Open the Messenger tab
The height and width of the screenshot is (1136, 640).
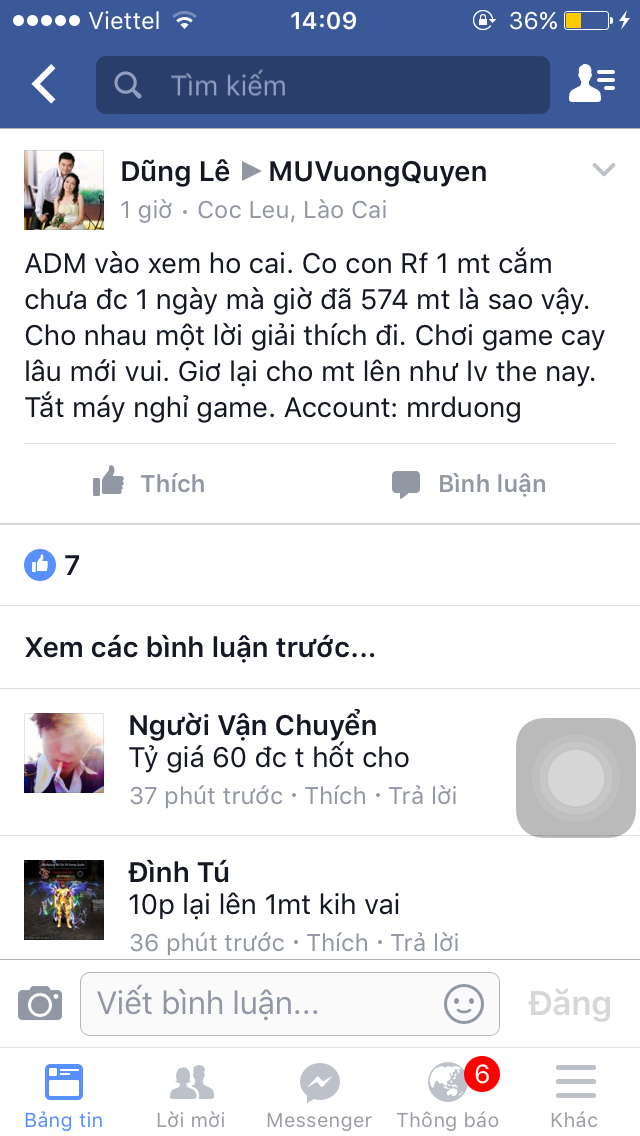point(320,1094)
